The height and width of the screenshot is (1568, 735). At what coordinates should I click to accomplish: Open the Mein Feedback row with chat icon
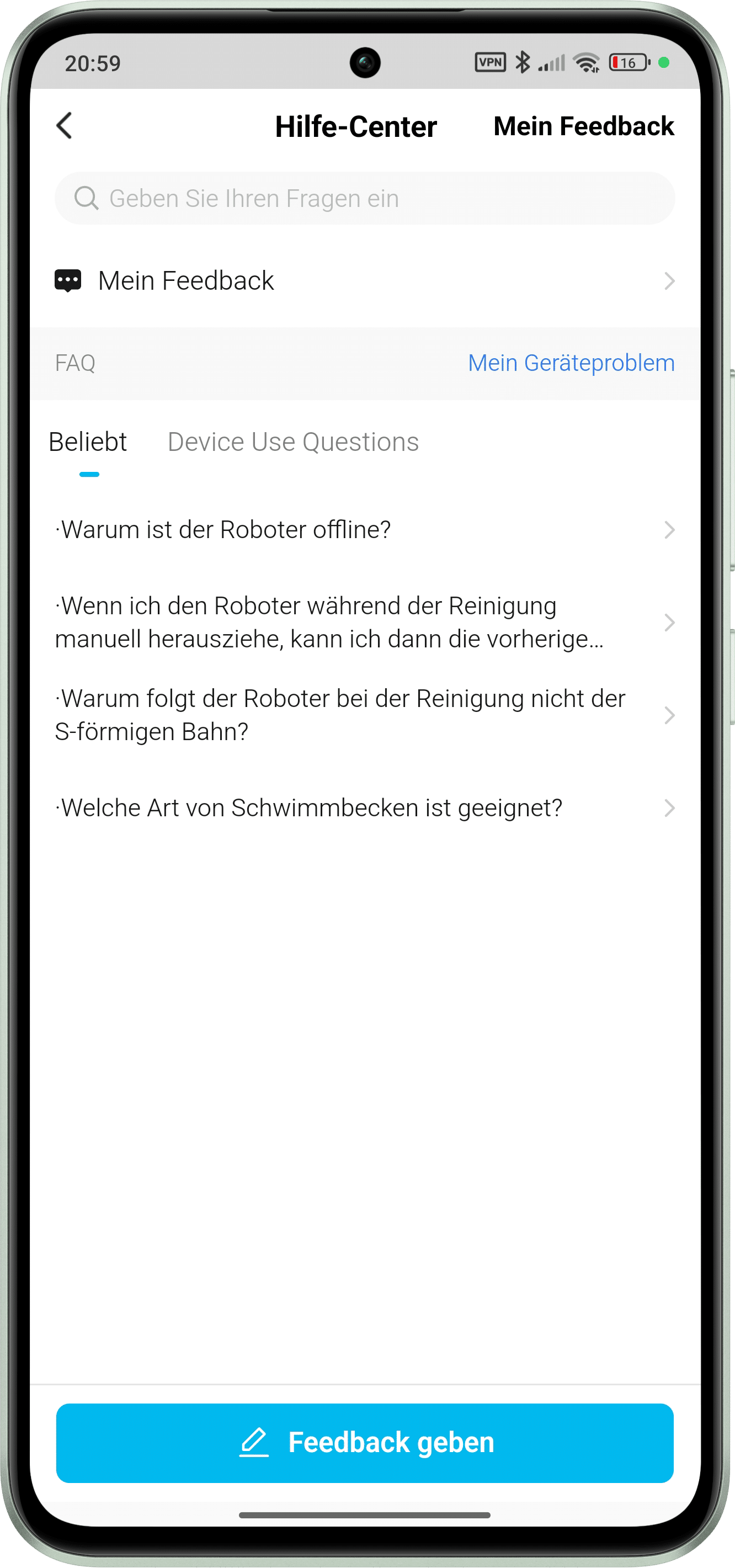(x=365, y=280)
